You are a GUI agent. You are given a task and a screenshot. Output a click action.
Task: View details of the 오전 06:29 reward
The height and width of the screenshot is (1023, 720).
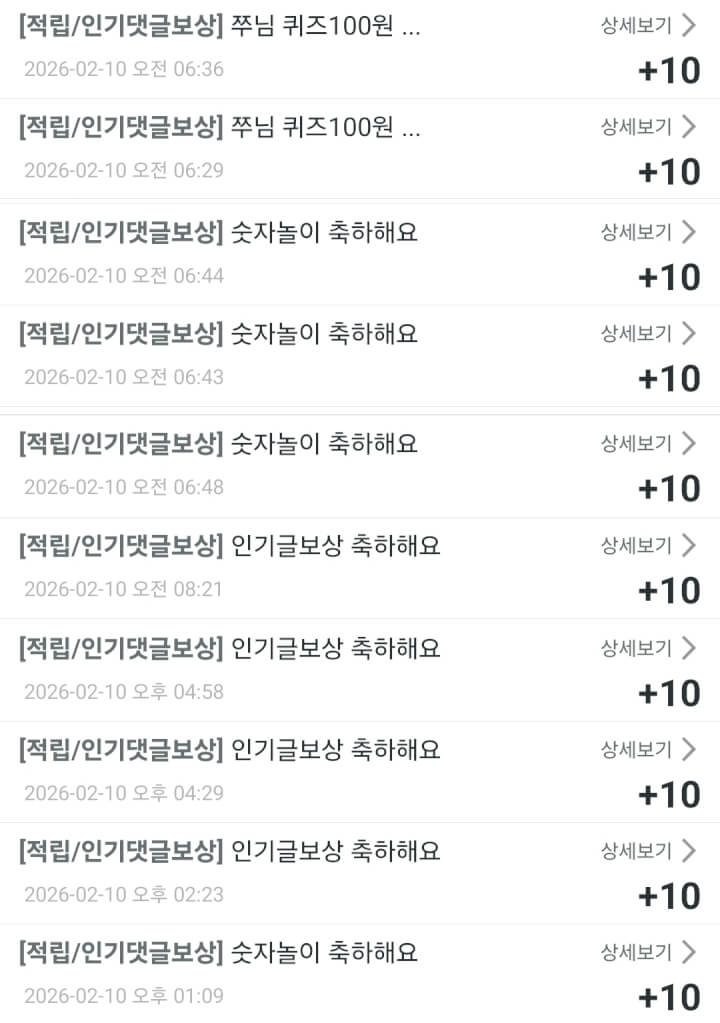(x=647, y=126)
